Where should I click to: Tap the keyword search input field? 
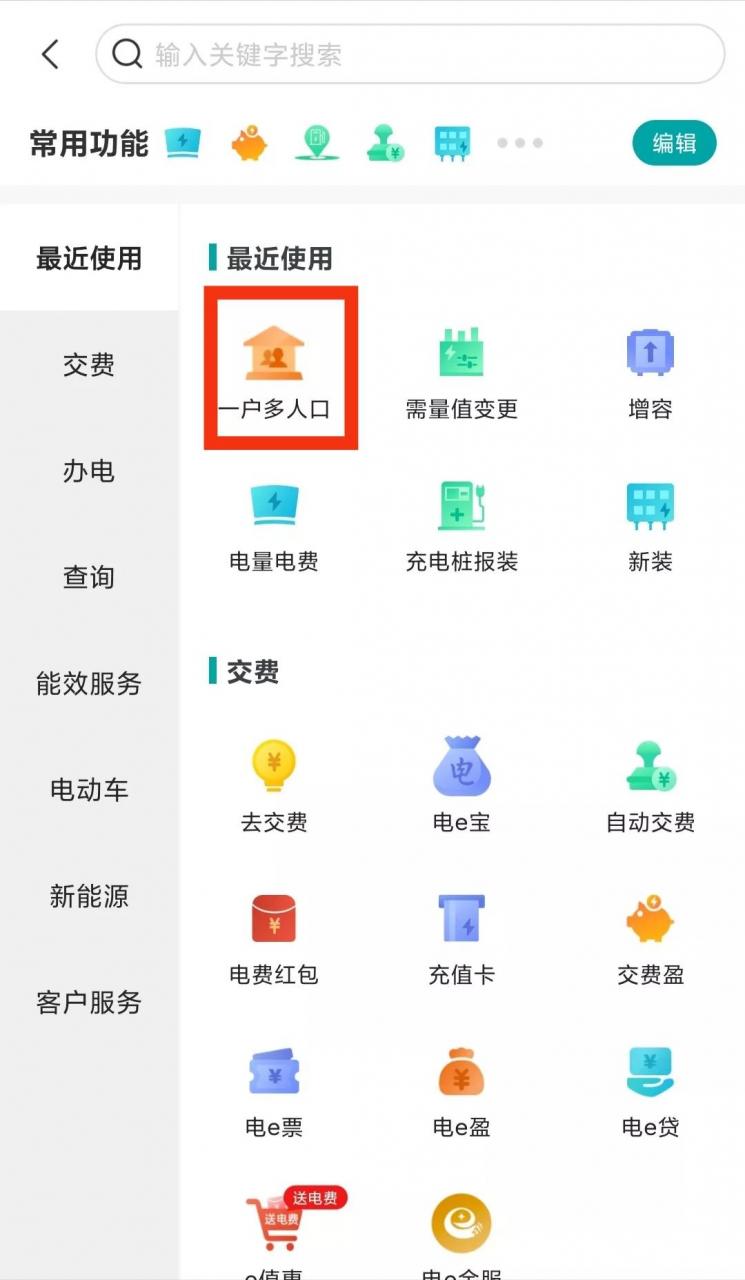pyautogui.click(x=410, y=55)
